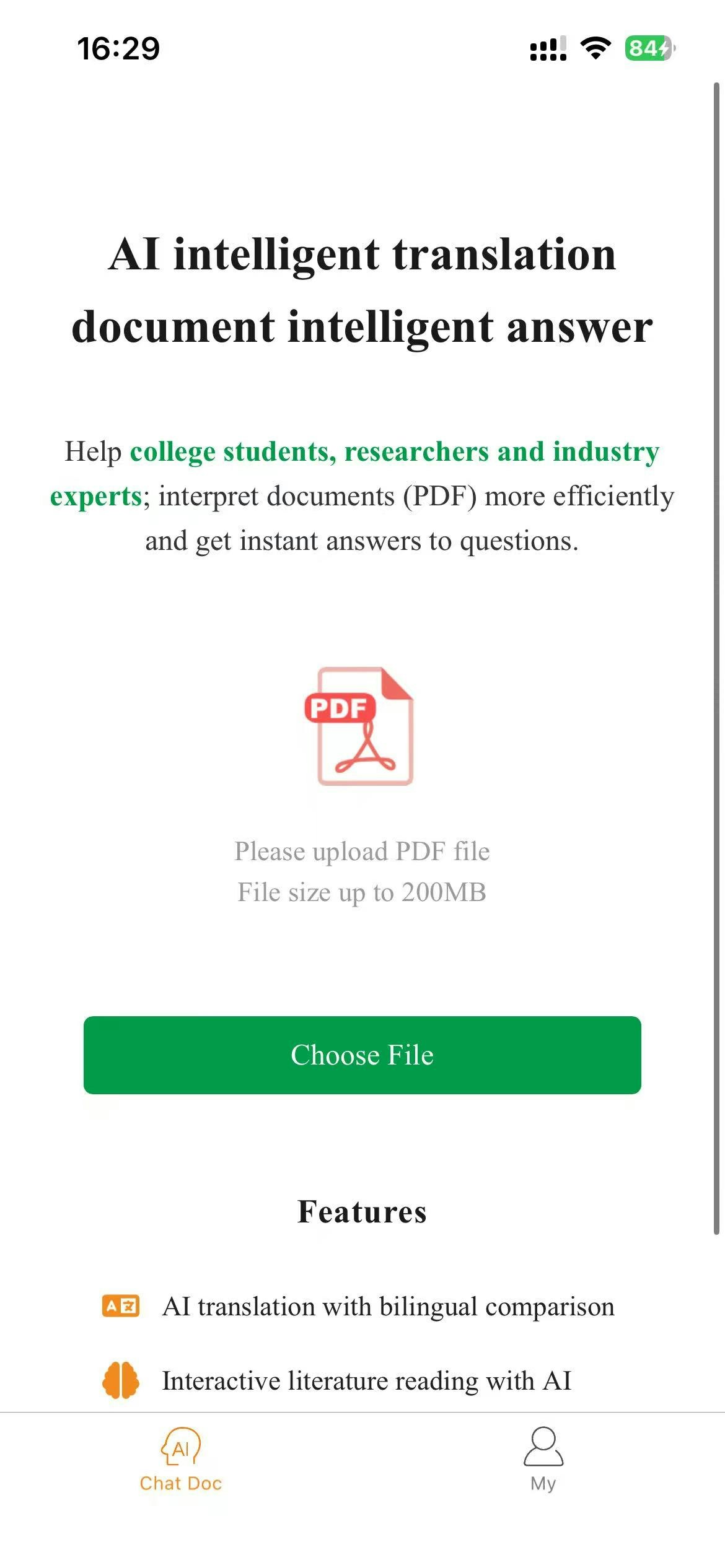725x1568 pixels.
Task: Tap the 'File size up to 200MB' label
Action: click(x=362, y=892)
